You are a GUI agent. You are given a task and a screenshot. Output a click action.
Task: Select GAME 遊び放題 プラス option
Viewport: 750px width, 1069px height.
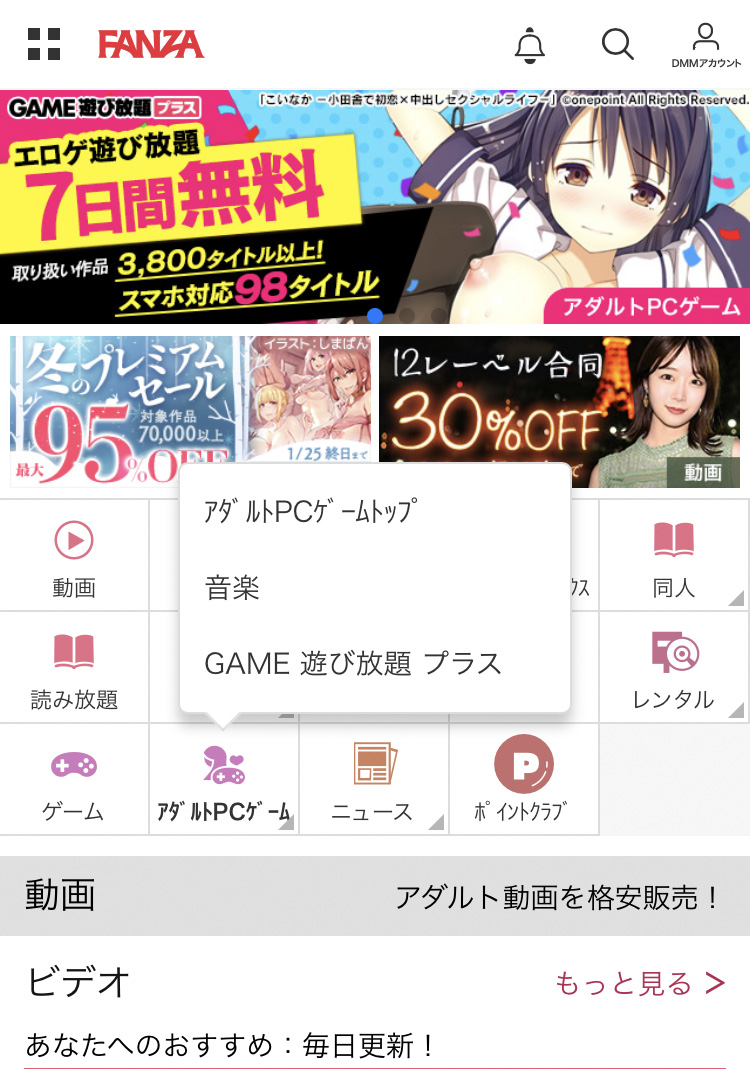pyautogui.click(x=352, y=664)
